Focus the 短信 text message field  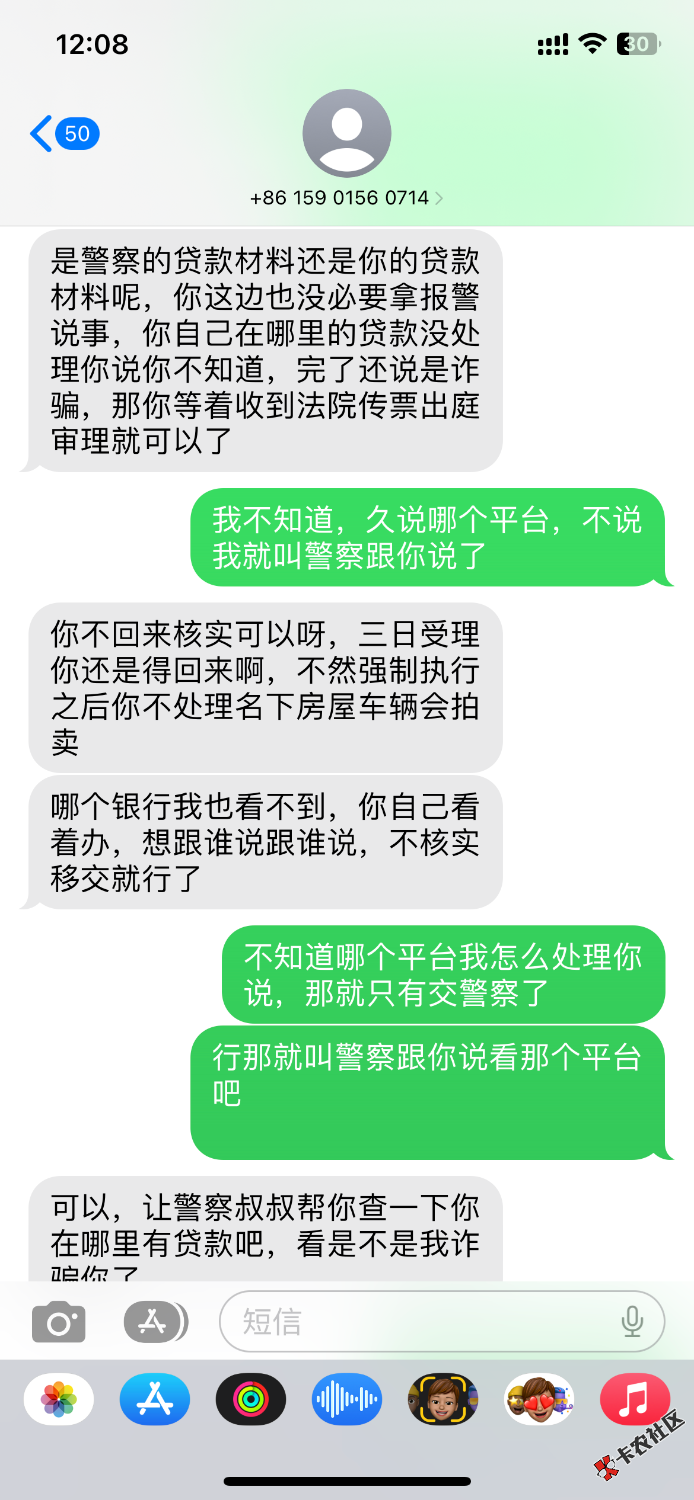coord(420,1322)
